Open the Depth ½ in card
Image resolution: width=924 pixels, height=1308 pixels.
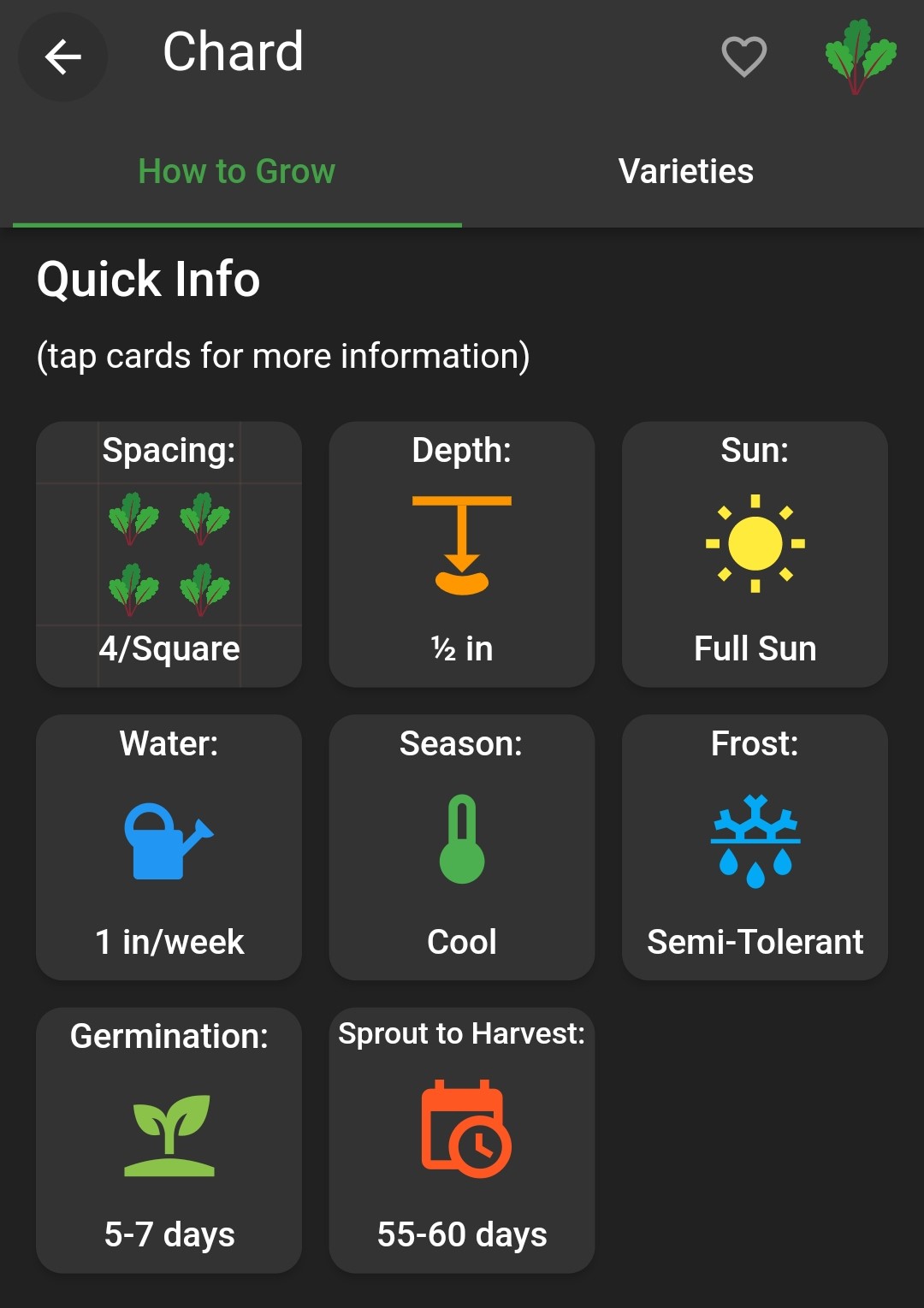point(462,553)
